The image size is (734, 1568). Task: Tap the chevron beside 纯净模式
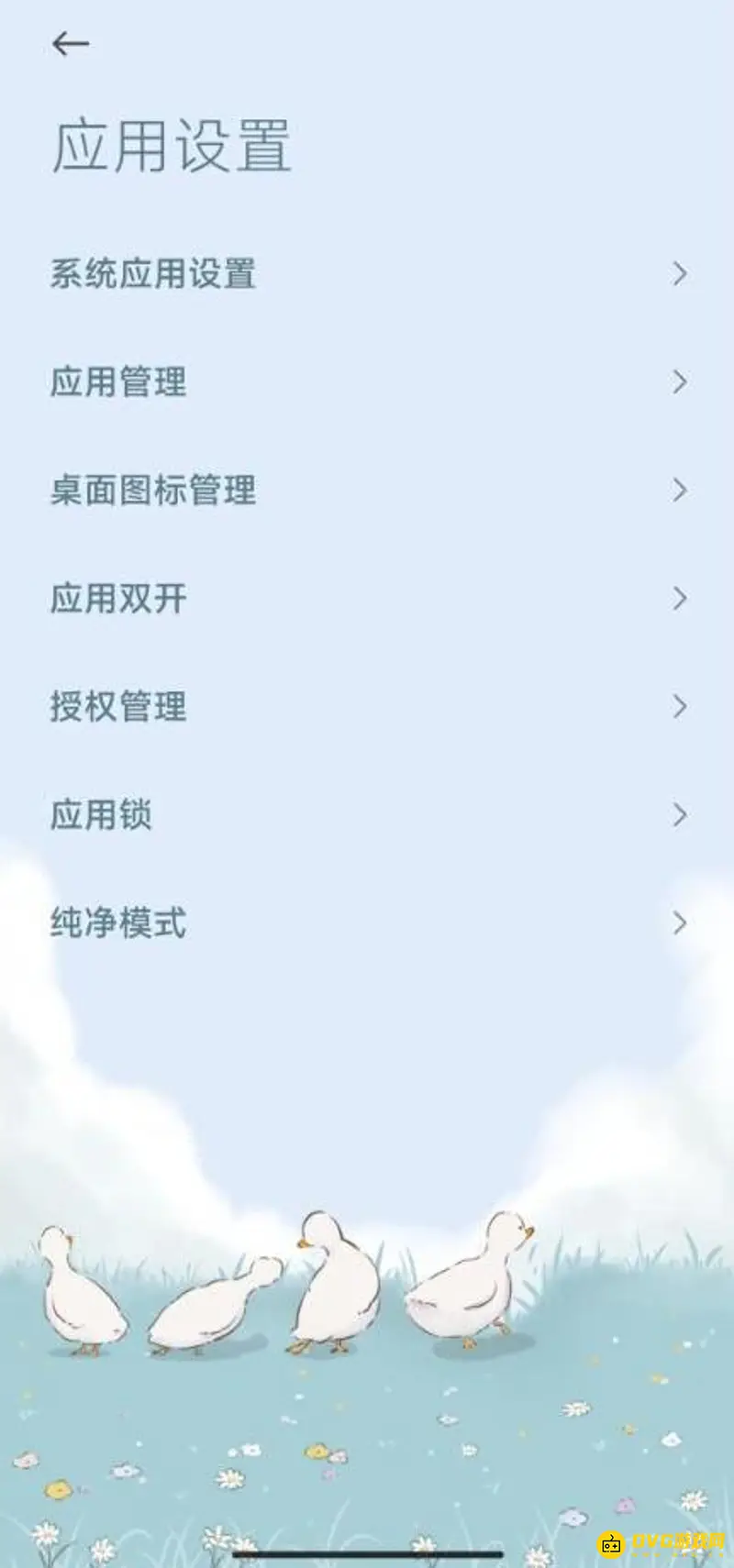[x=679, y=923]
